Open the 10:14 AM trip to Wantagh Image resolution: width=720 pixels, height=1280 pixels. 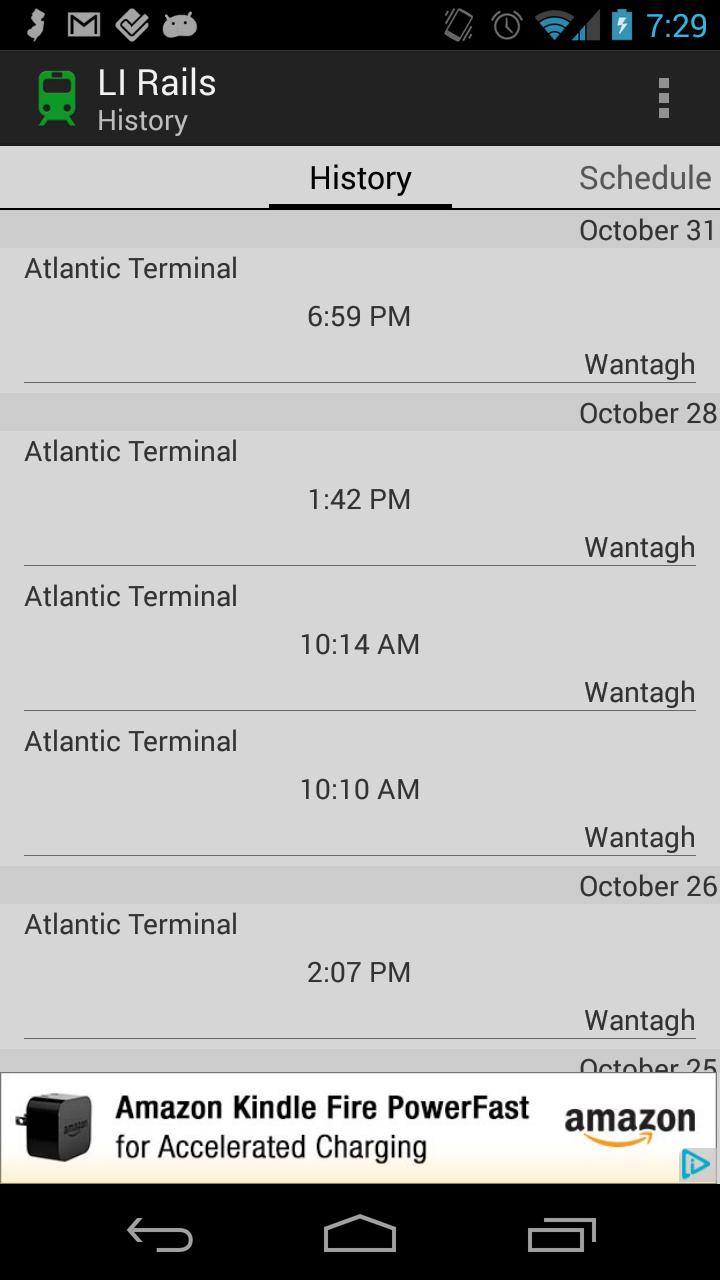click(x=359, y=644)
